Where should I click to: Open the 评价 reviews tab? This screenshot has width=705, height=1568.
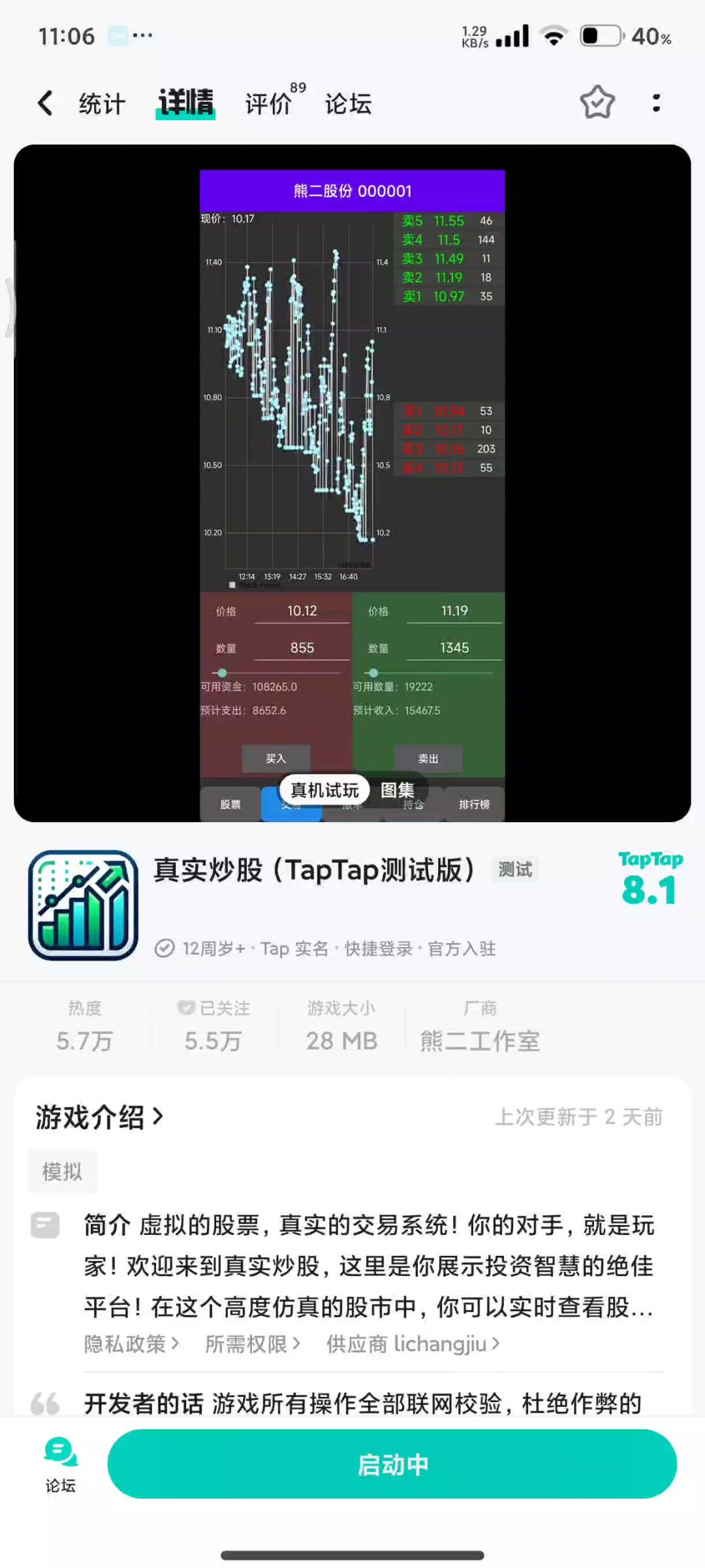coord(268,104)
